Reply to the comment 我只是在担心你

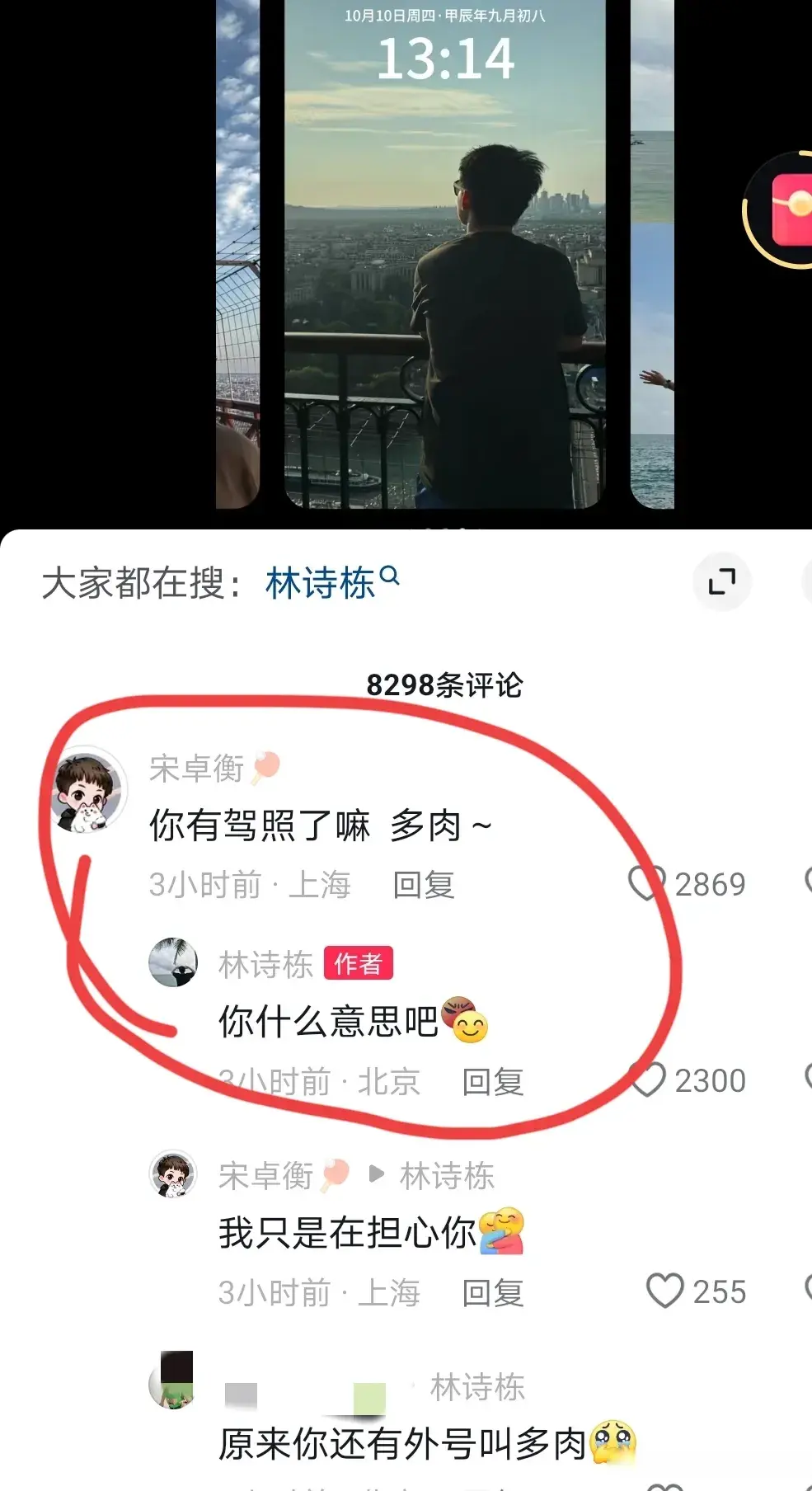pyautogui.click(x=493, y=1292)
